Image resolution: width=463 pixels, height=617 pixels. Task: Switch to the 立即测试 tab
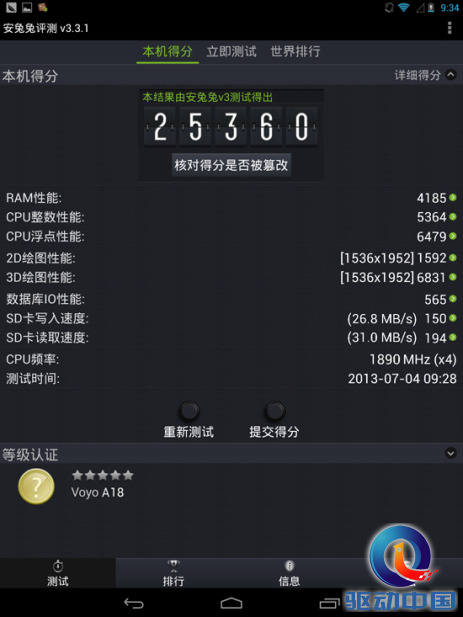(231, 52)
